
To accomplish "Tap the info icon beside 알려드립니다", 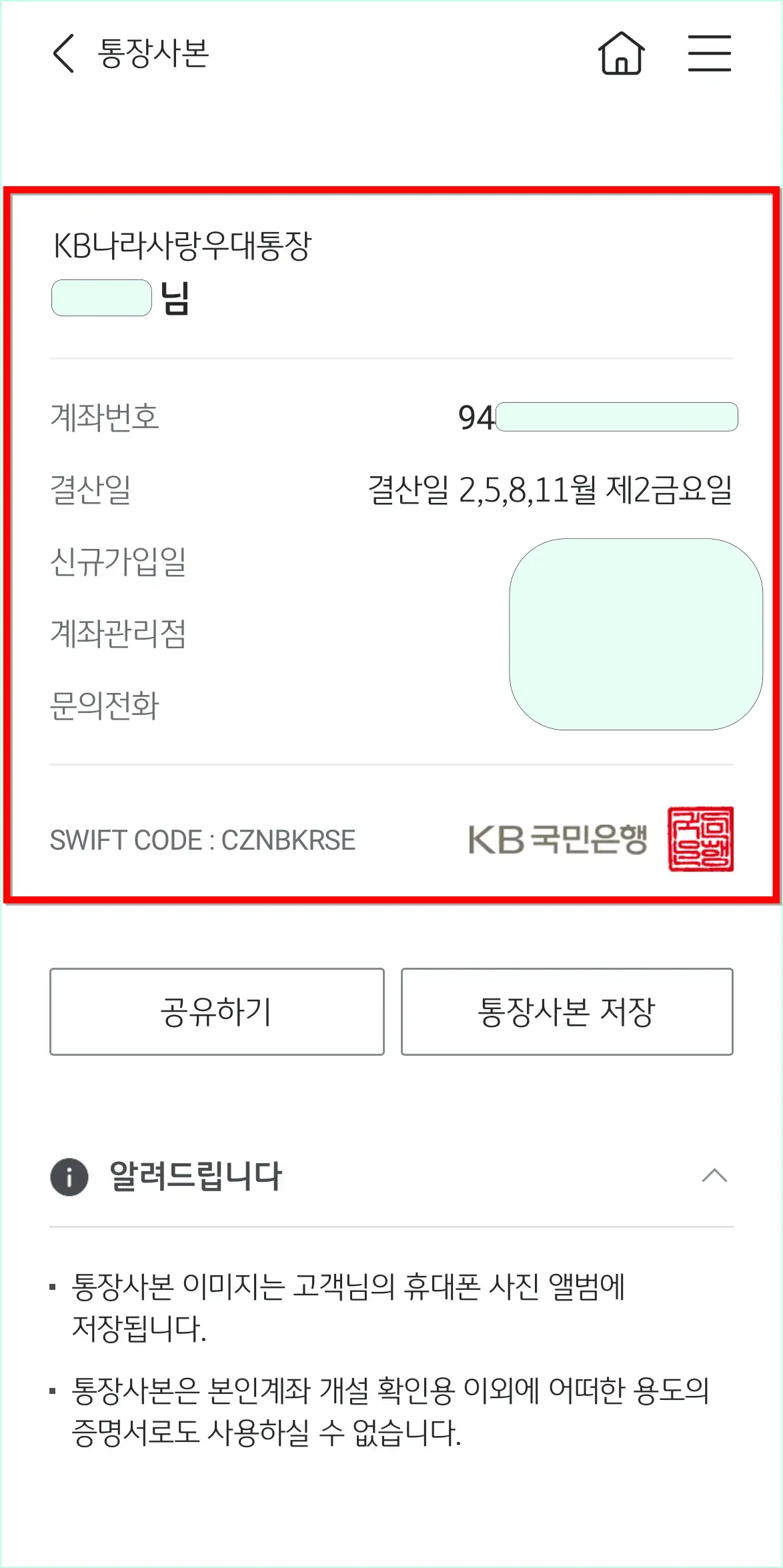I will pos(68,1174).
